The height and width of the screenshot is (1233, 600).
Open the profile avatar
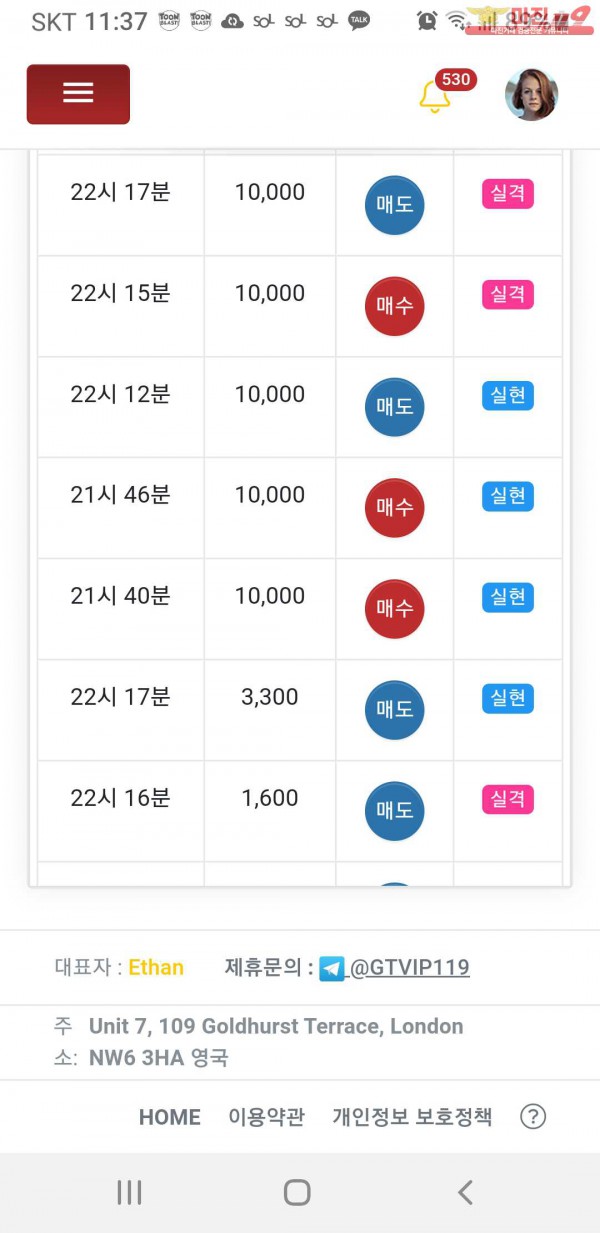(531, 95)
